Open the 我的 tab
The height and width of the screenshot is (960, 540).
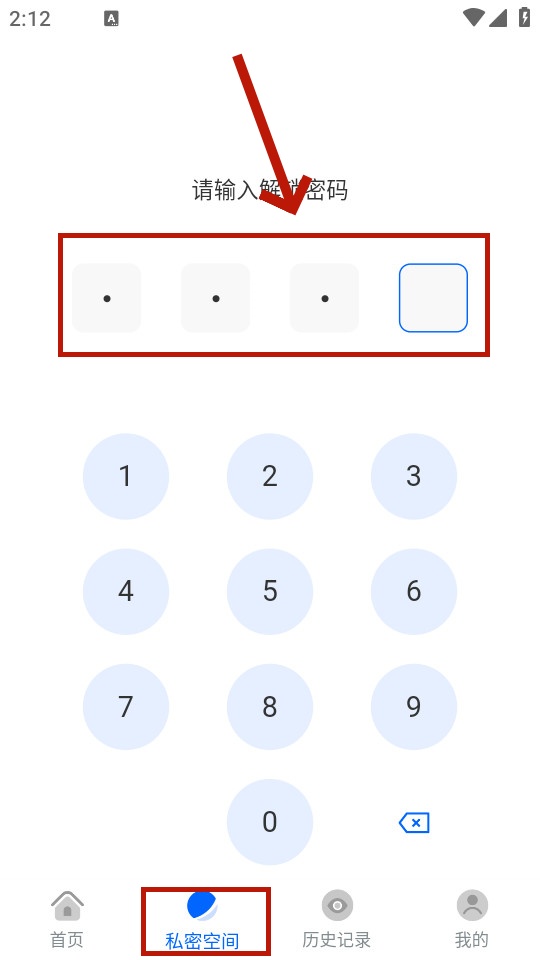[472, 920]
